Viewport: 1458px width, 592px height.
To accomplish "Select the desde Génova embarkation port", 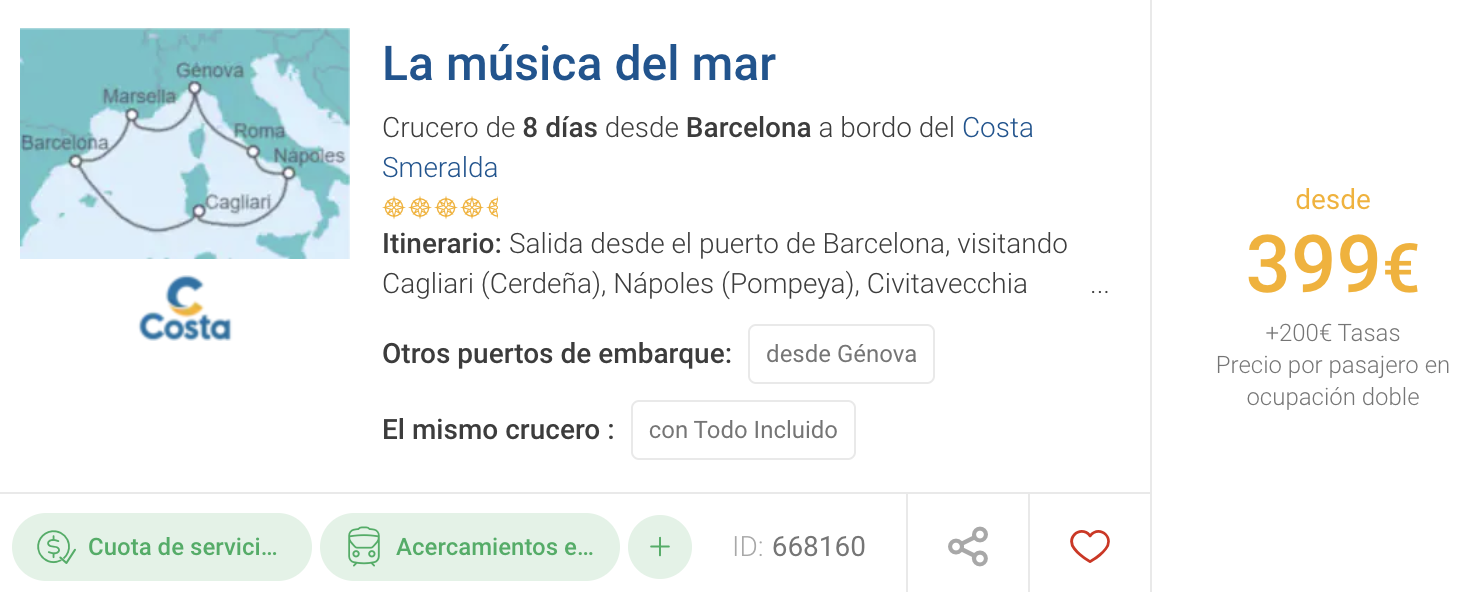I will [840, 354].
